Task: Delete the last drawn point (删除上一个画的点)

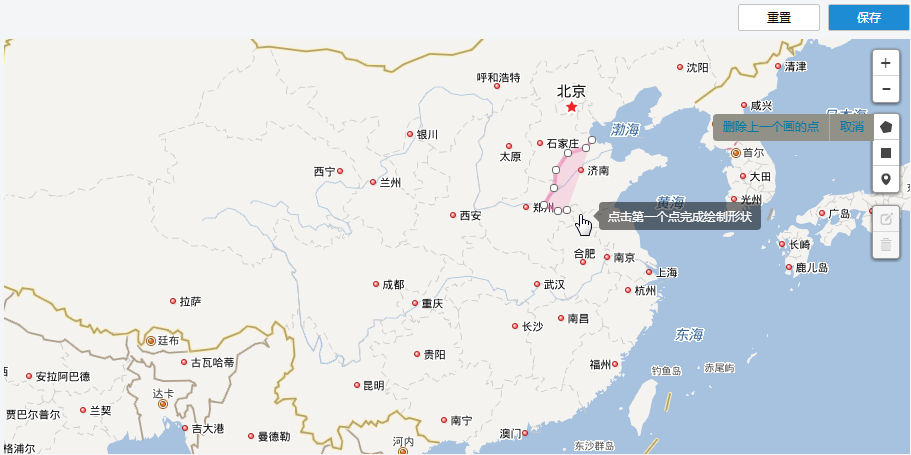Action: [770, 127]
